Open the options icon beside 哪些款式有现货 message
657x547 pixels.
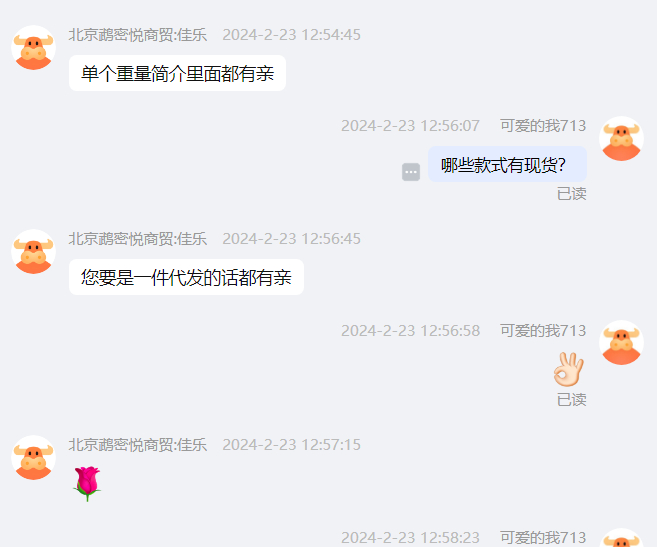pos(411,172)
